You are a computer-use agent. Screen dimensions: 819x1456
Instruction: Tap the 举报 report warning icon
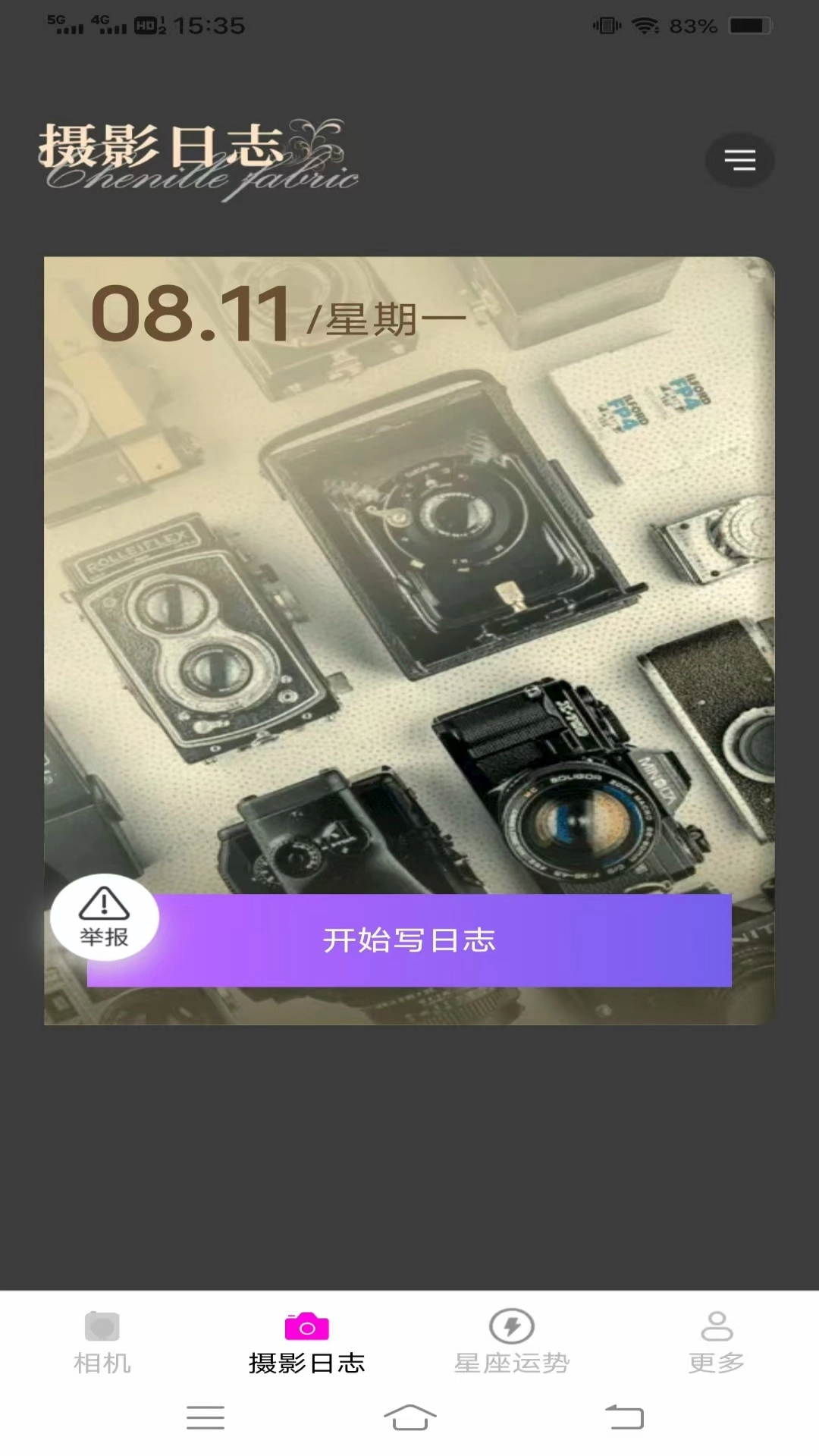pos(105,916)
